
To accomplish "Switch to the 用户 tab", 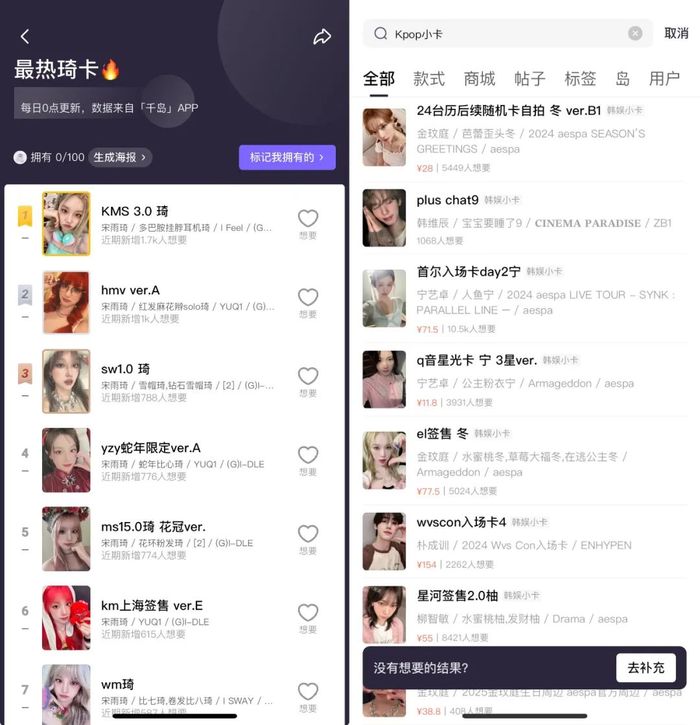I will point(664,78).
